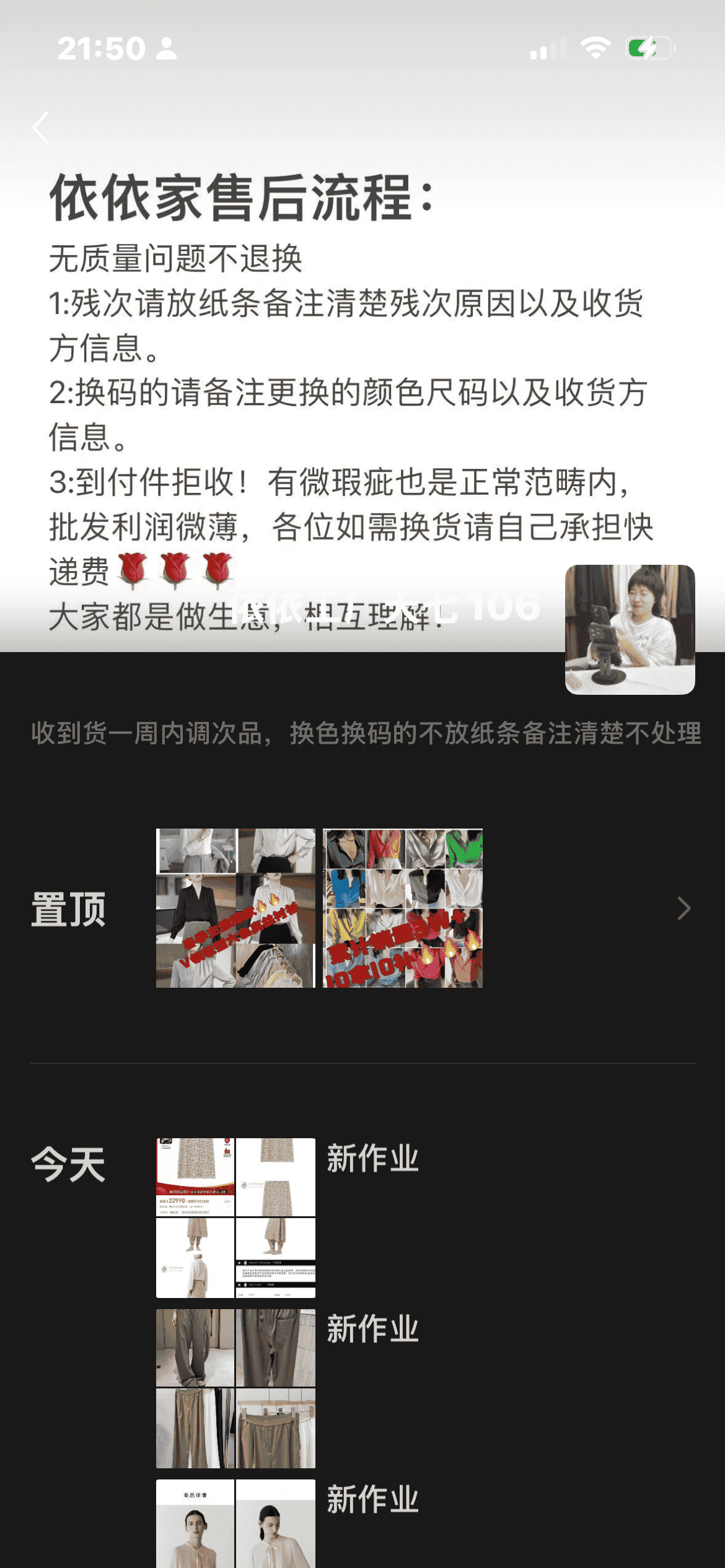Open the second pinned post with colorful tops
This screenshot has width=725, height=1568.
(403, 908)
